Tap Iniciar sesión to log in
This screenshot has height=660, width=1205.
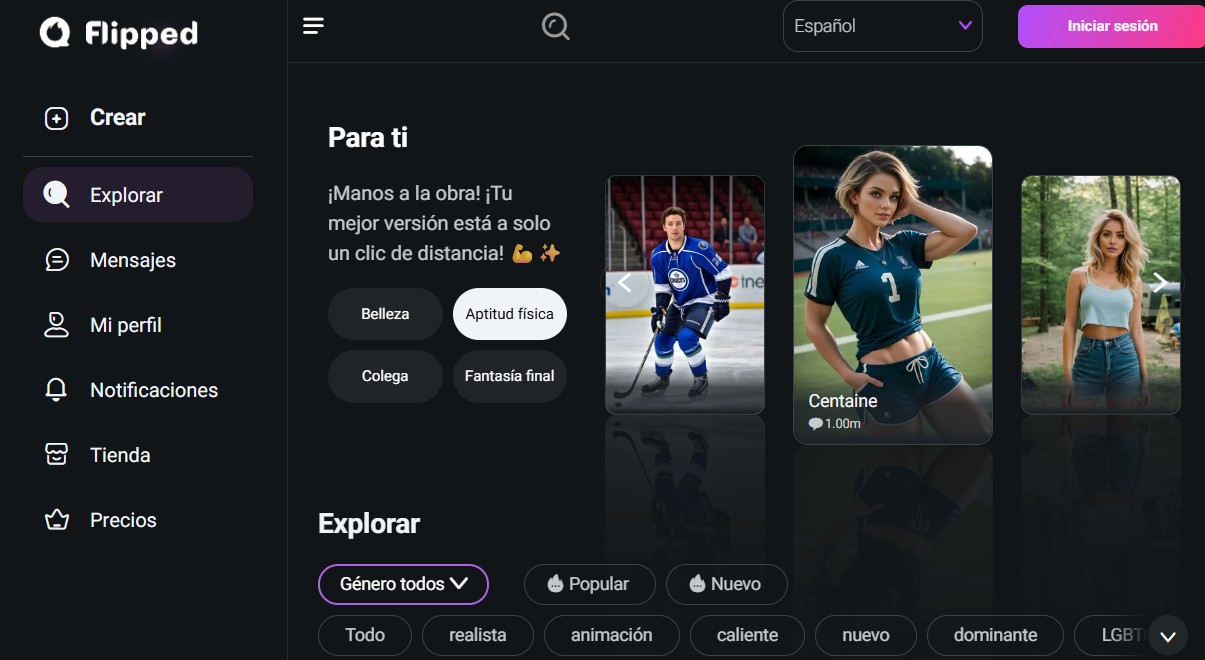pyautogui.click(x=1111, y=26)
